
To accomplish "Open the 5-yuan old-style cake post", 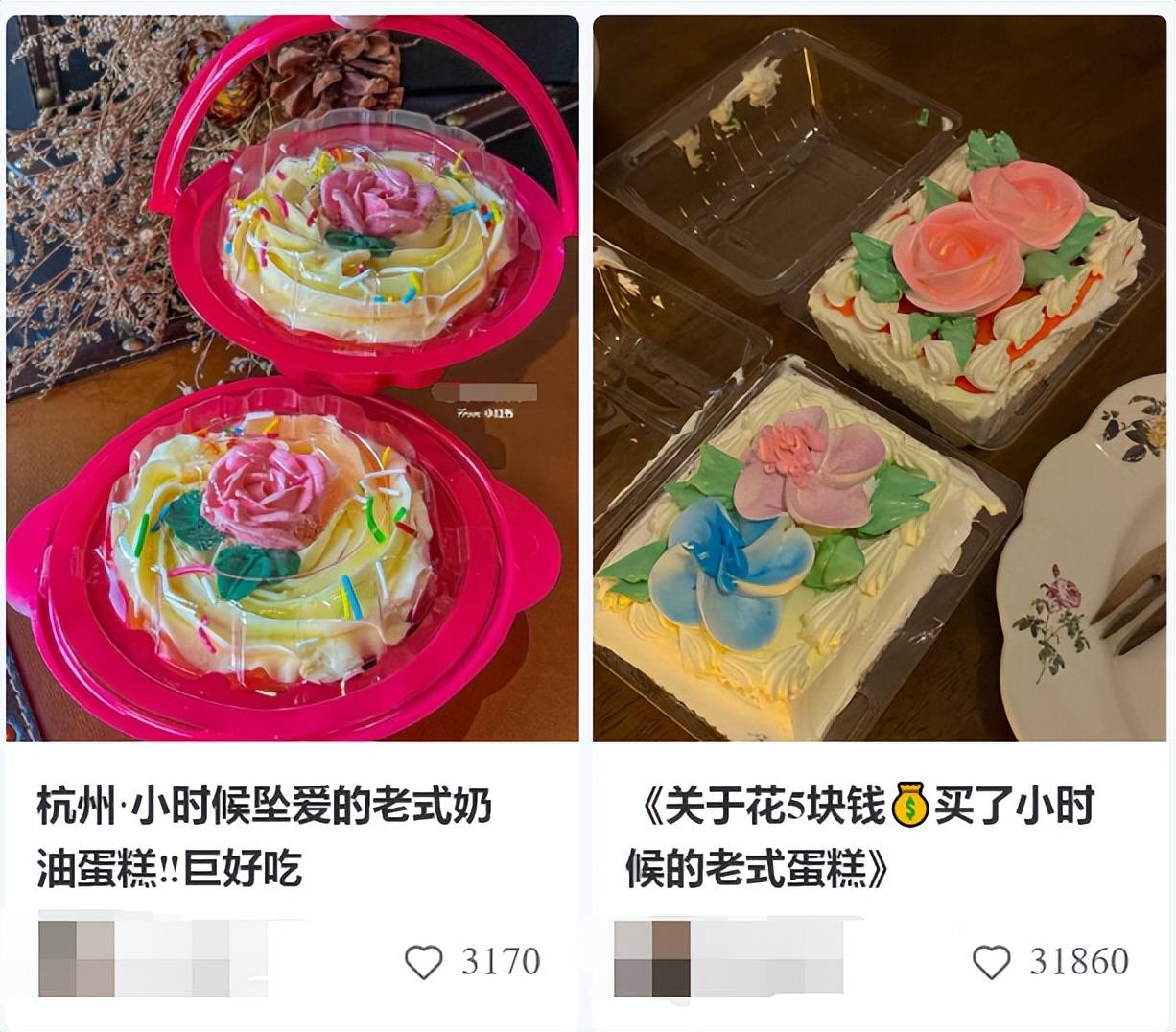I will coord(879,379).
